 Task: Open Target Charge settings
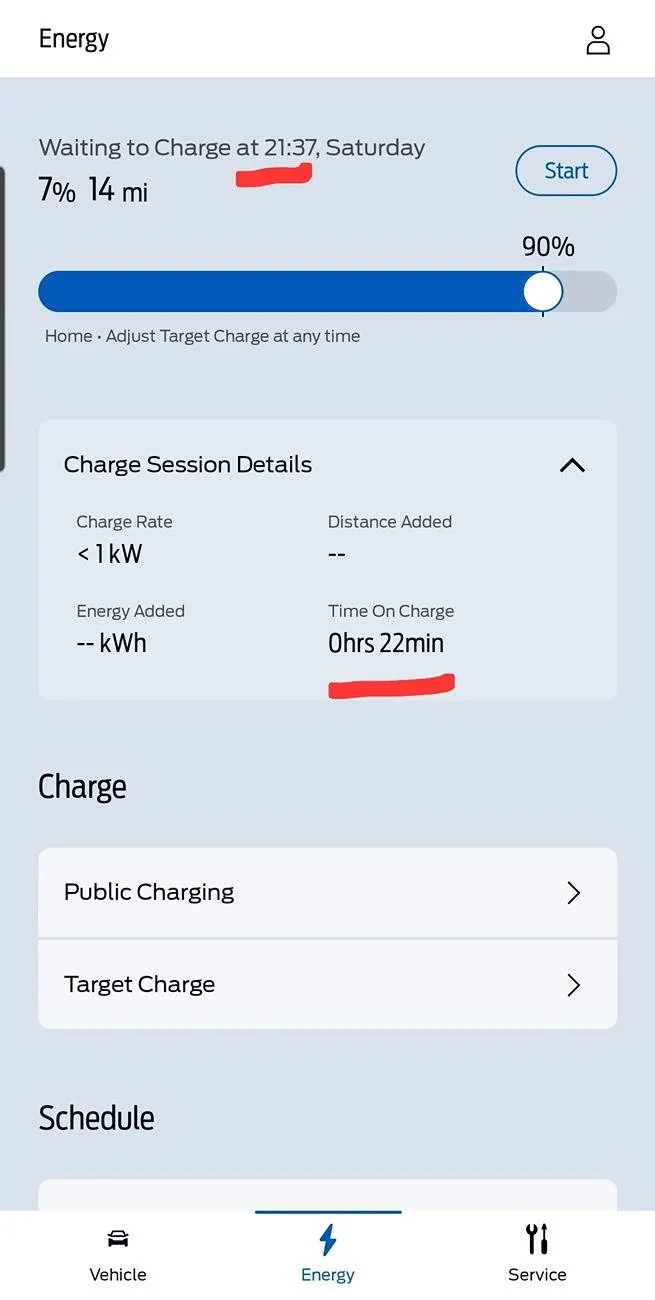tap(327, 985)
